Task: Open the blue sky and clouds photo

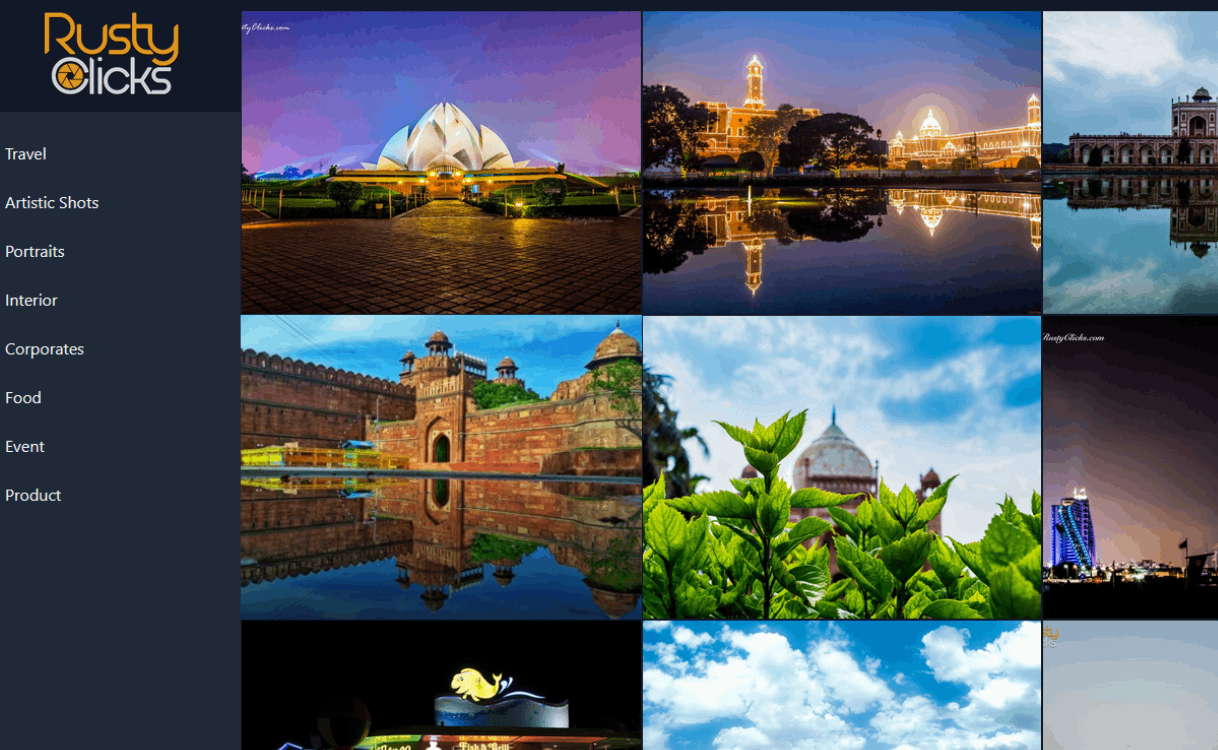Action: (842, 686)
